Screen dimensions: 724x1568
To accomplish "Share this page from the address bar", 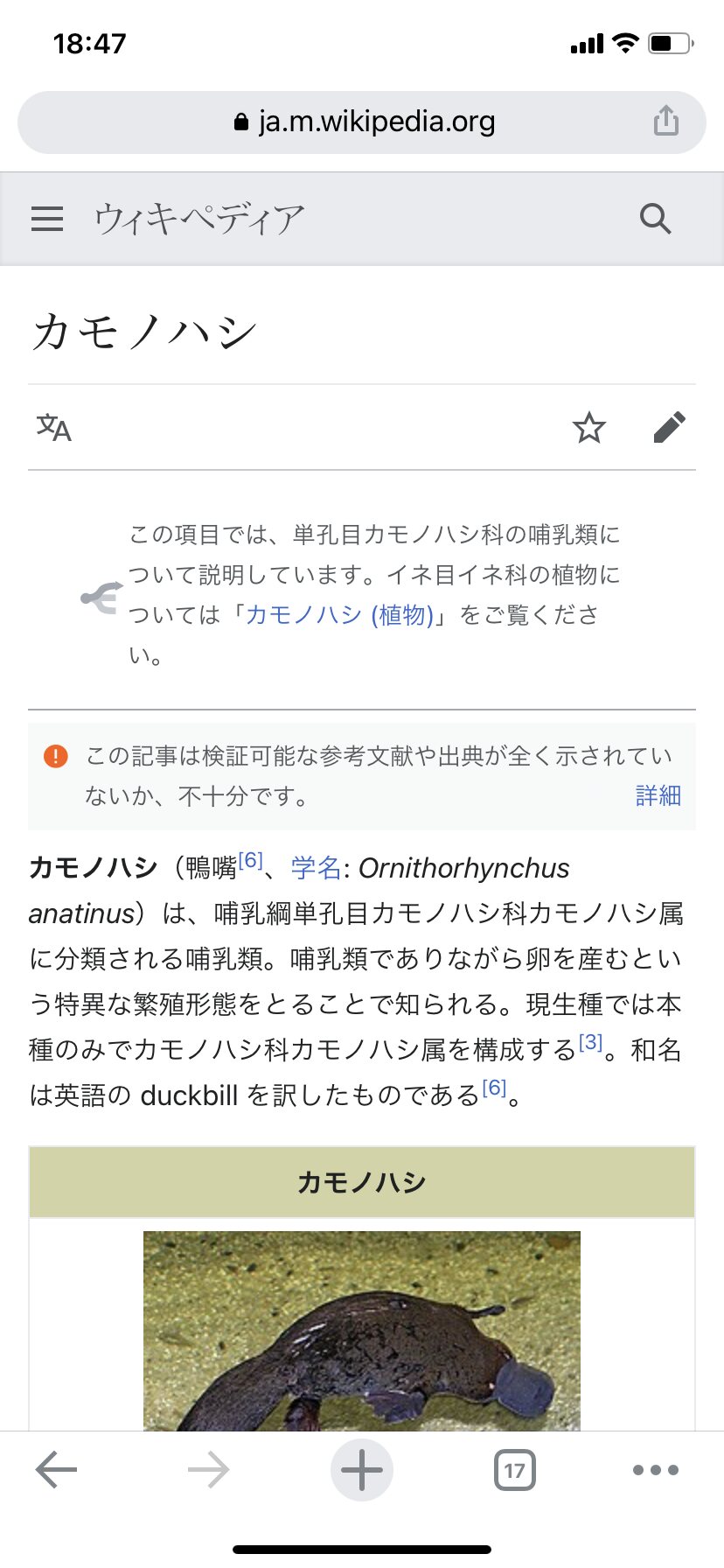I will point(665,121).
